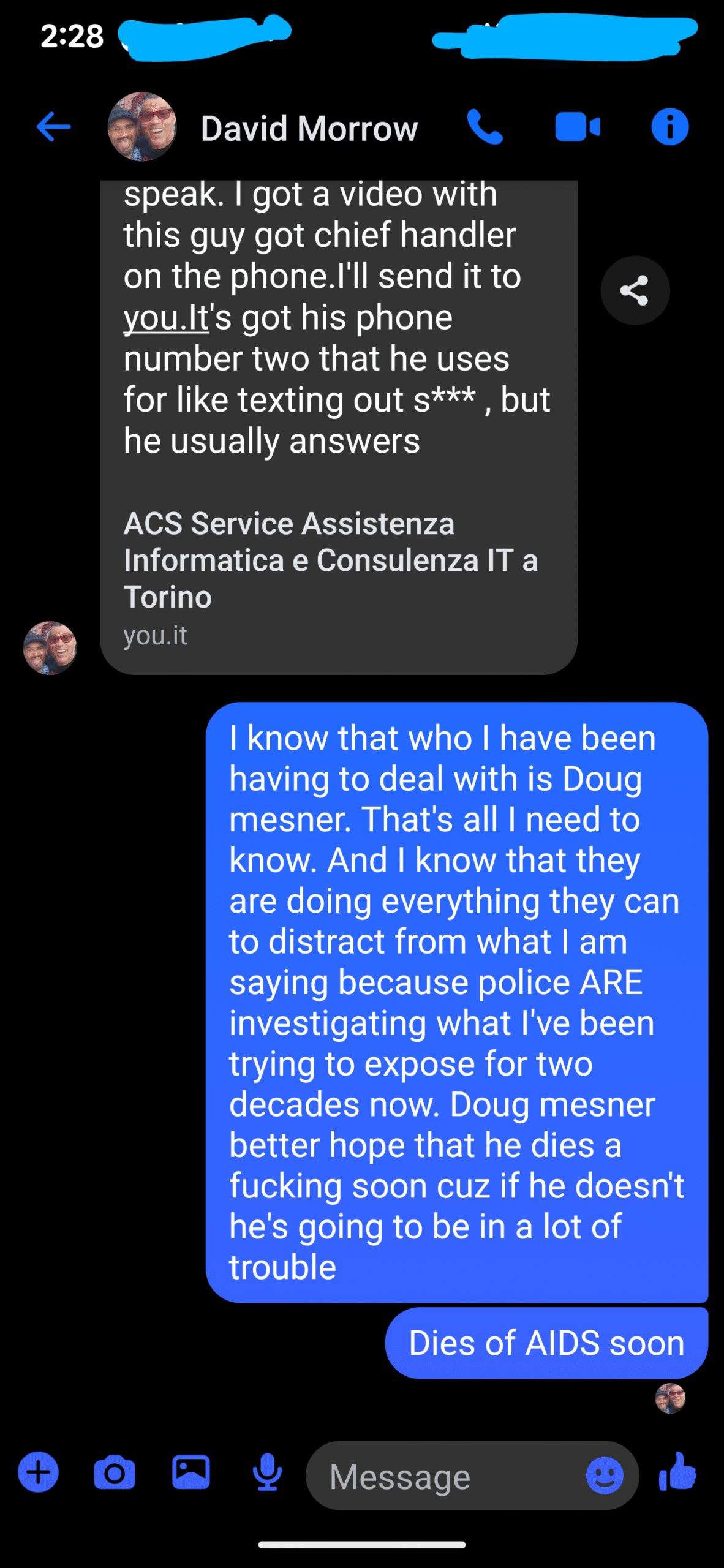The height and width of the screenshot is (1568, 724).
Task: Open more attachment options plus button
Action: point(38,1472)
